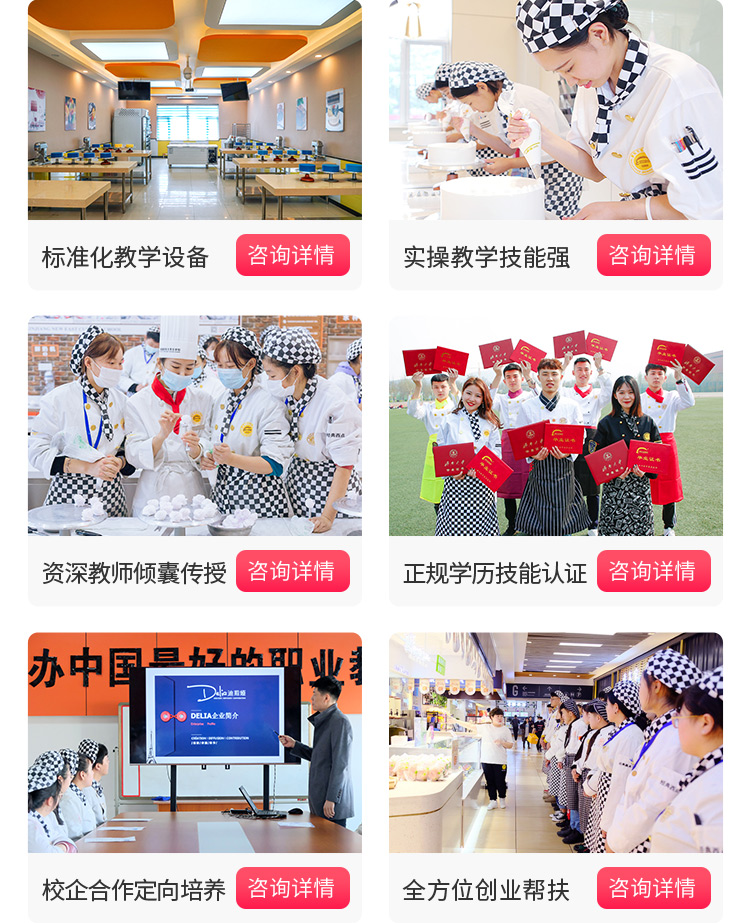The width and height of the screenshot is (750, 923).
Task: Open the 全方位创业帮扶 photo card
Action: coord(555,742)
